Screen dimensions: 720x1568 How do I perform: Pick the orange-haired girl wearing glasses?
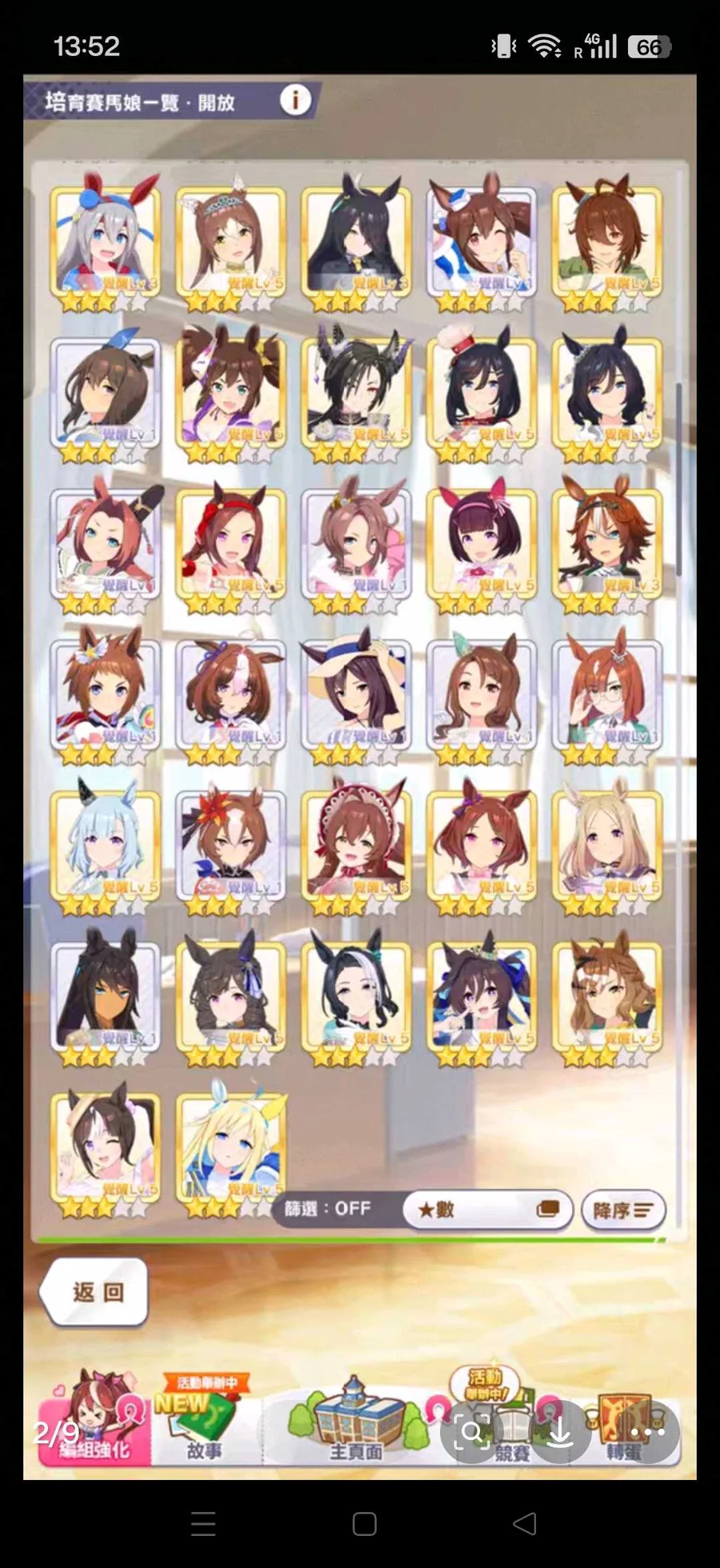[607, 694]
